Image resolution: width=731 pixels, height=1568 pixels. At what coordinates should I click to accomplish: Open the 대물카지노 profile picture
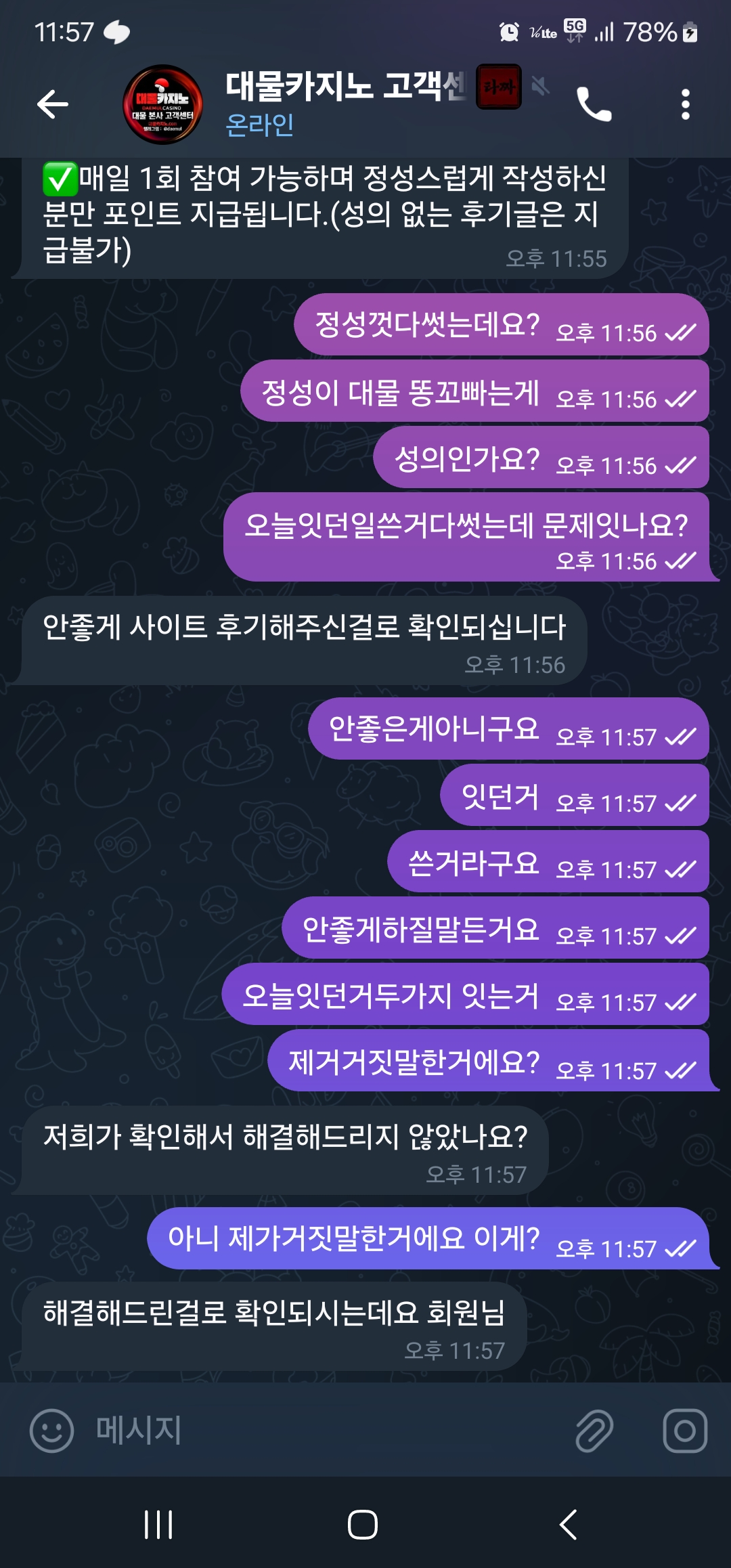162,104
